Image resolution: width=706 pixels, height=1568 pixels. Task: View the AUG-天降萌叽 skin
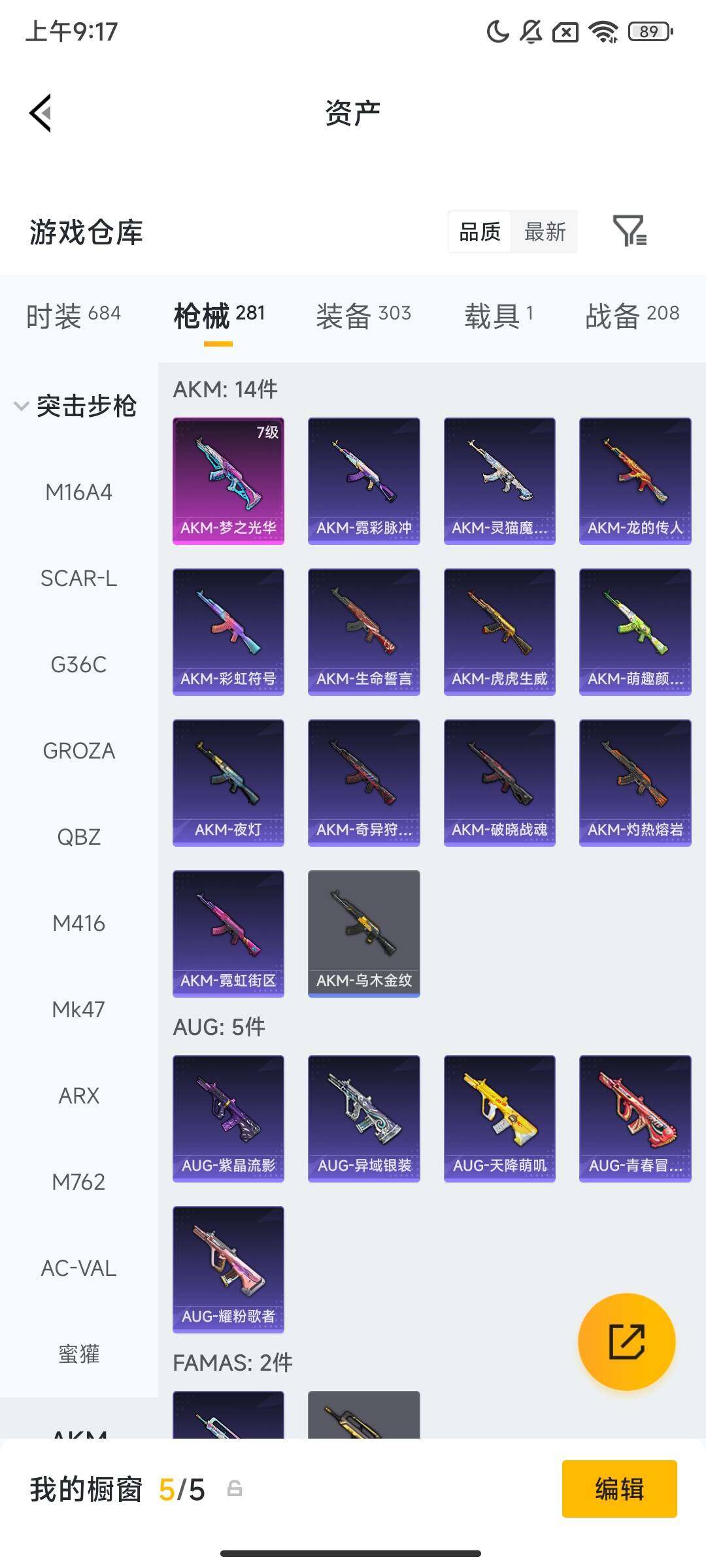[x=499, y=1119]
